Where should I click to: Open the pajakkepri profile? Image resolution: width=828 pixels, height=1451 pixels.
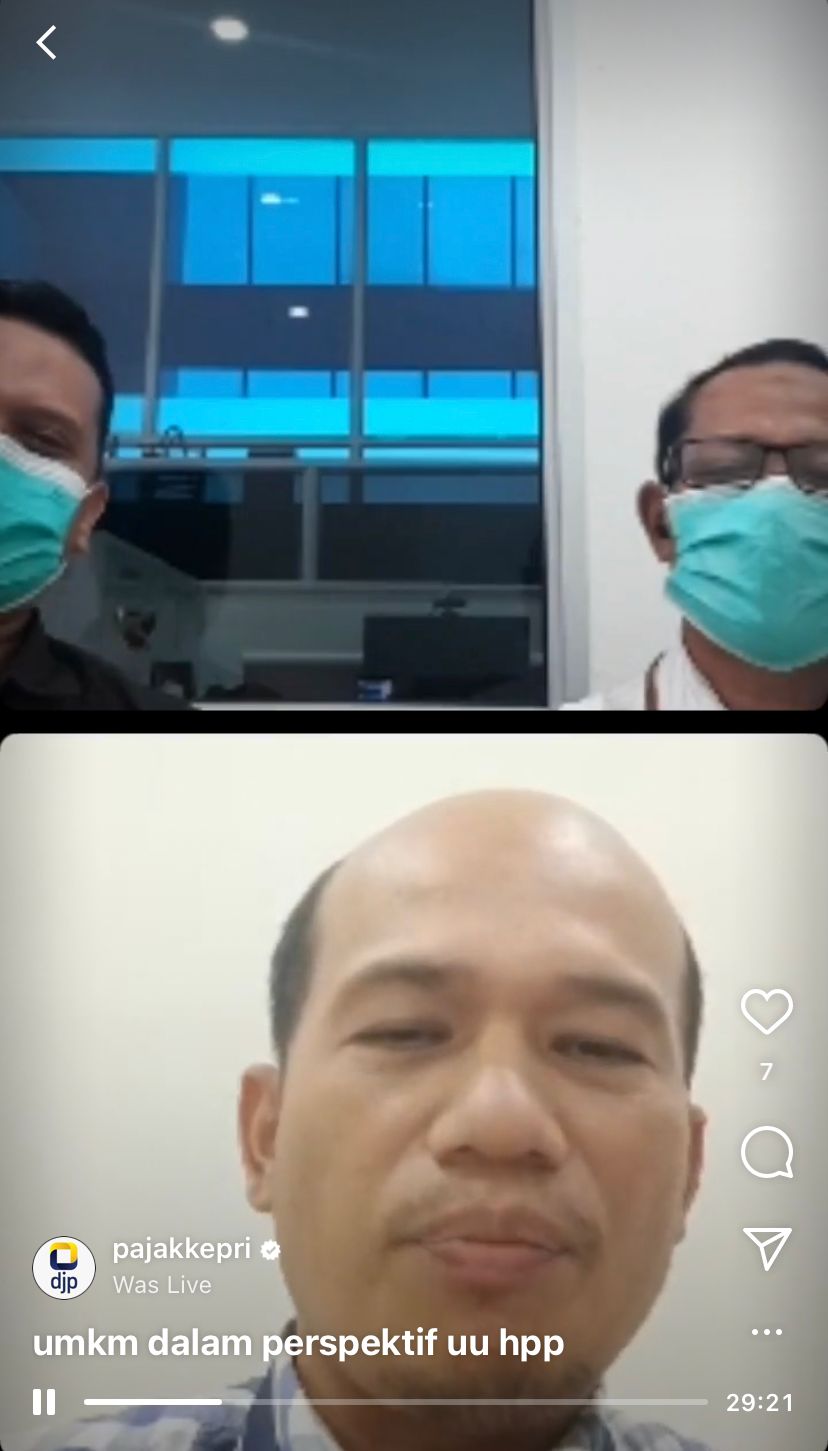pyautogui.click(x=182, y=1249)
